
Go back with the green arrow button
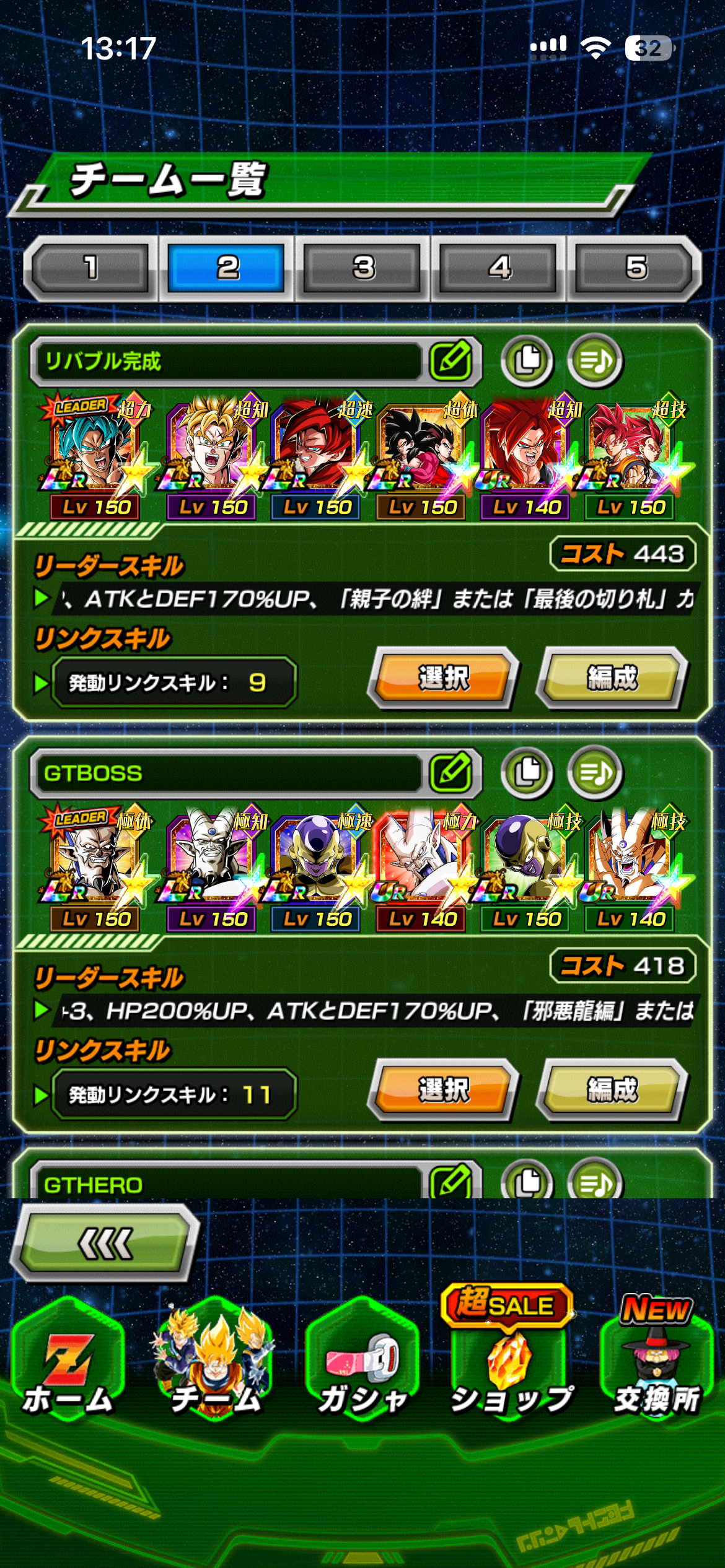(x=105, y=1243)
